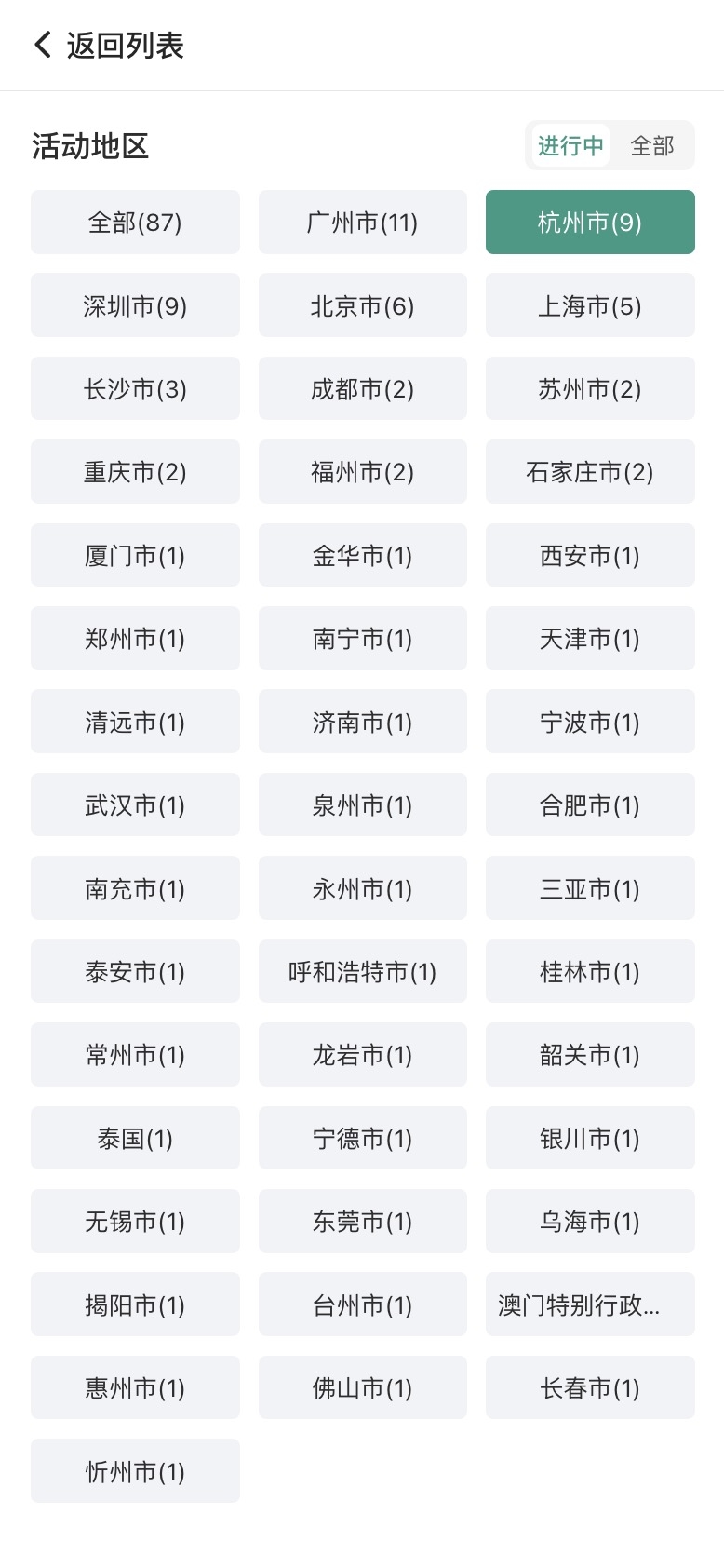
Task: Select the 西安市(1) region
Action: pyautogui.click(x=589, y=555)
